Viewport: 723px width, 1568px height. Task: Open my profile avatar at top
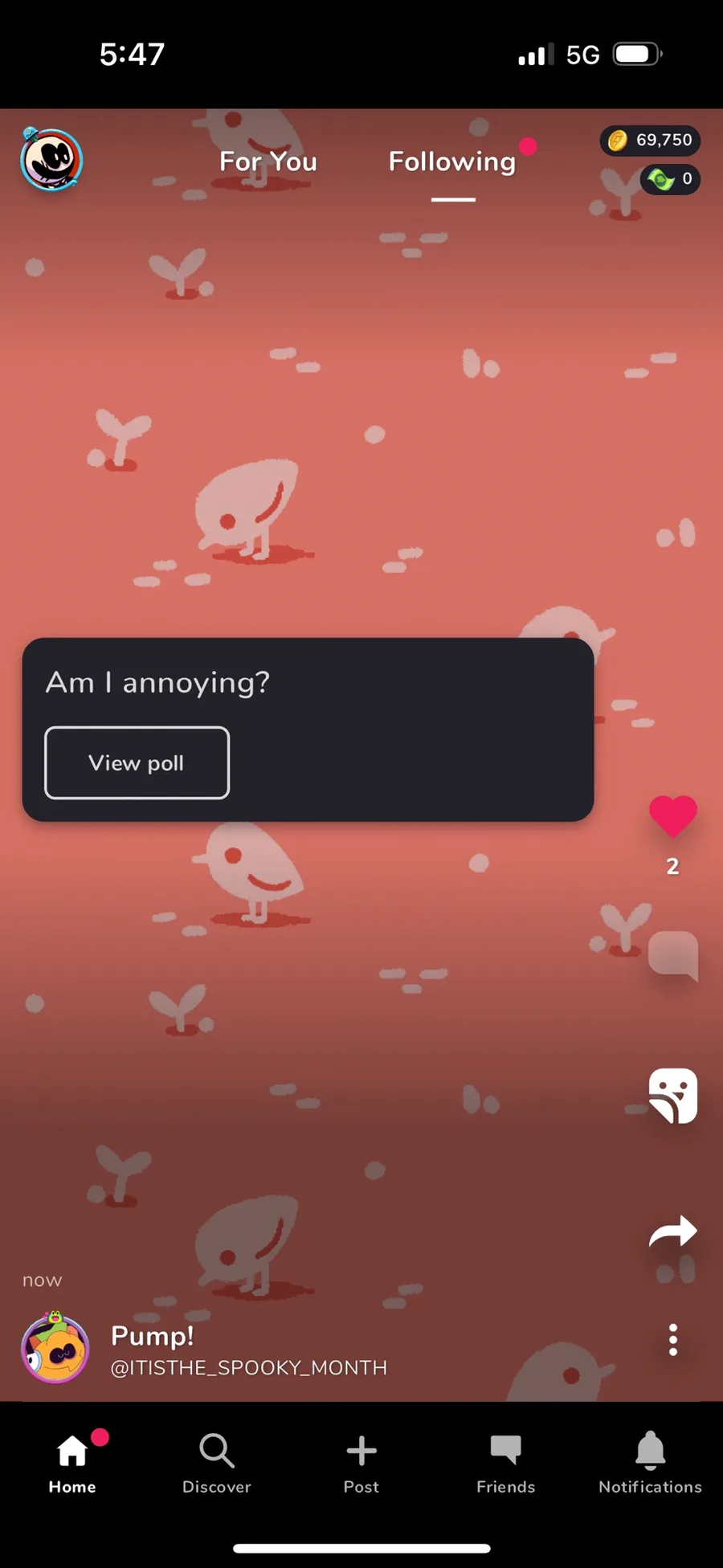coord(51,159)
